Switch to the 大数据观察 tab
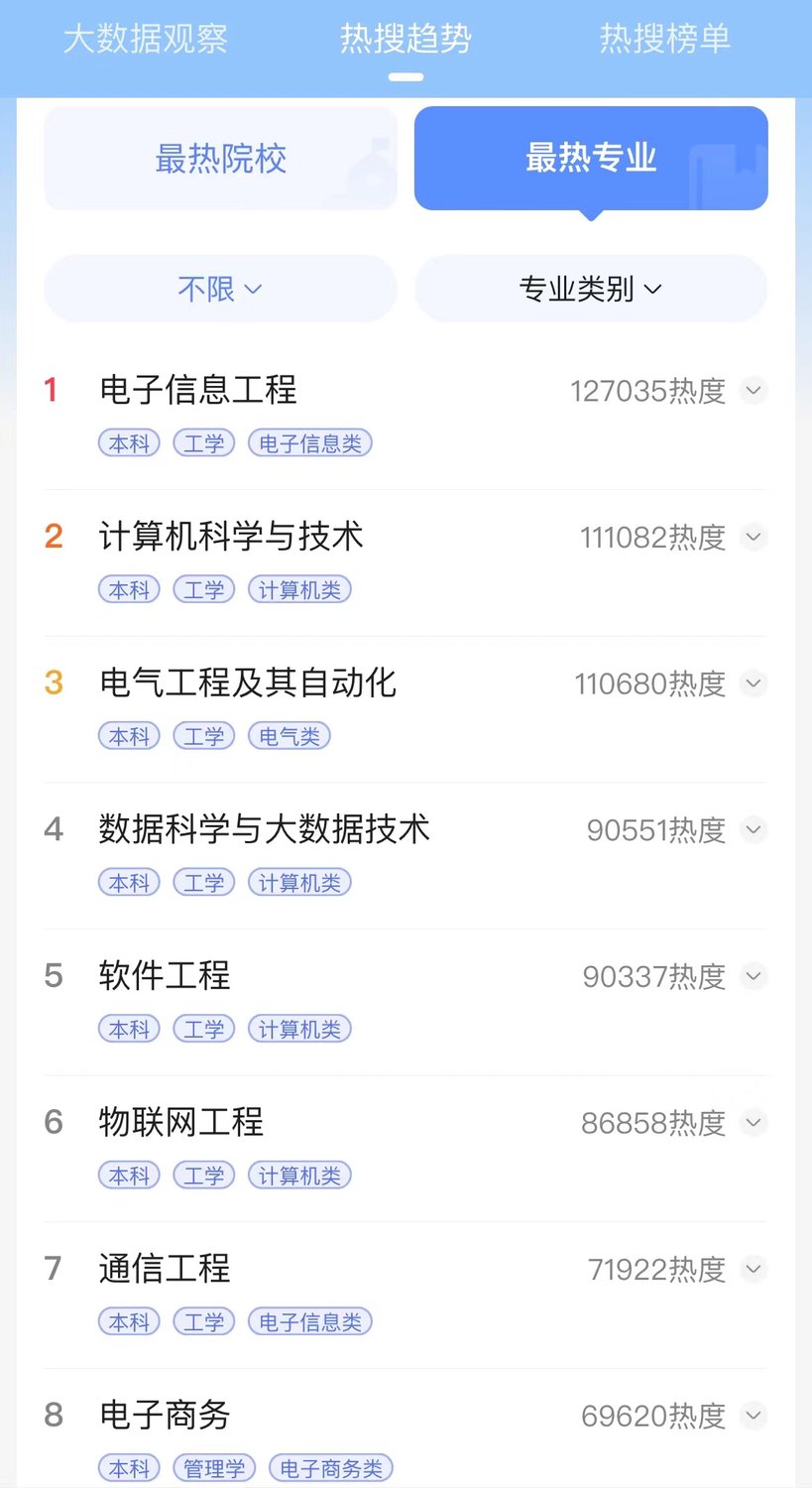The image size is (812, 1488). click(146, 39)
